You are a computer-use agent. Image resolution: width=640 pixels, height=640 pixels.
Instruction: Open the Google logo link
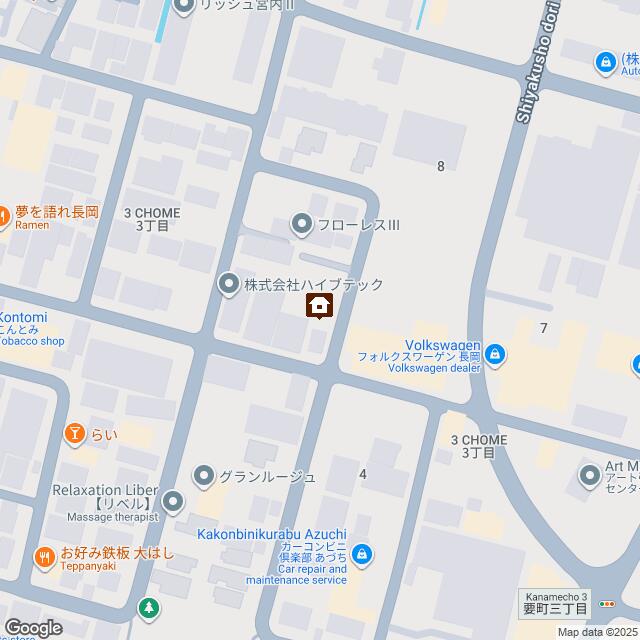[x=32, y=627]
